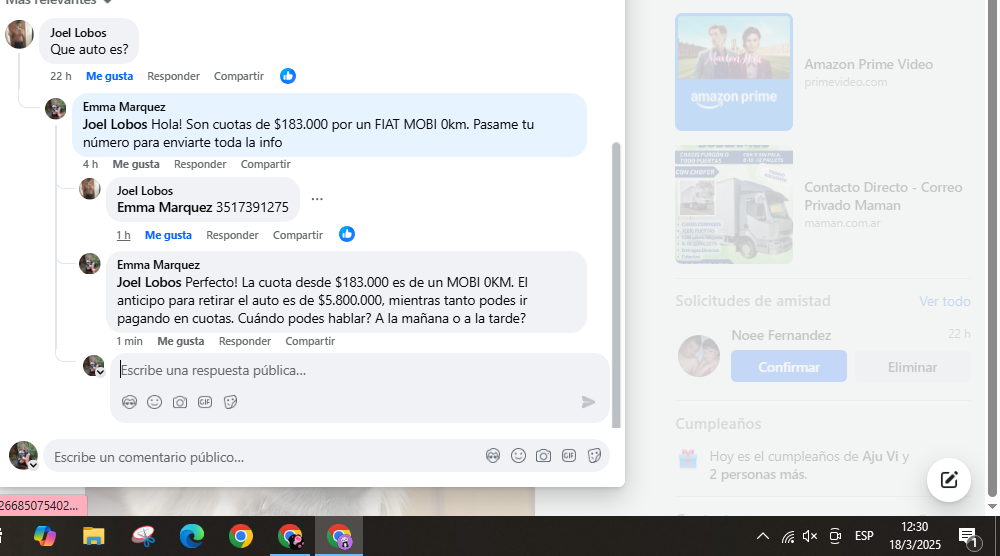This screenshot has height=556, width=1000.
Task: Tap the public comment field
Action: (260, 457)
